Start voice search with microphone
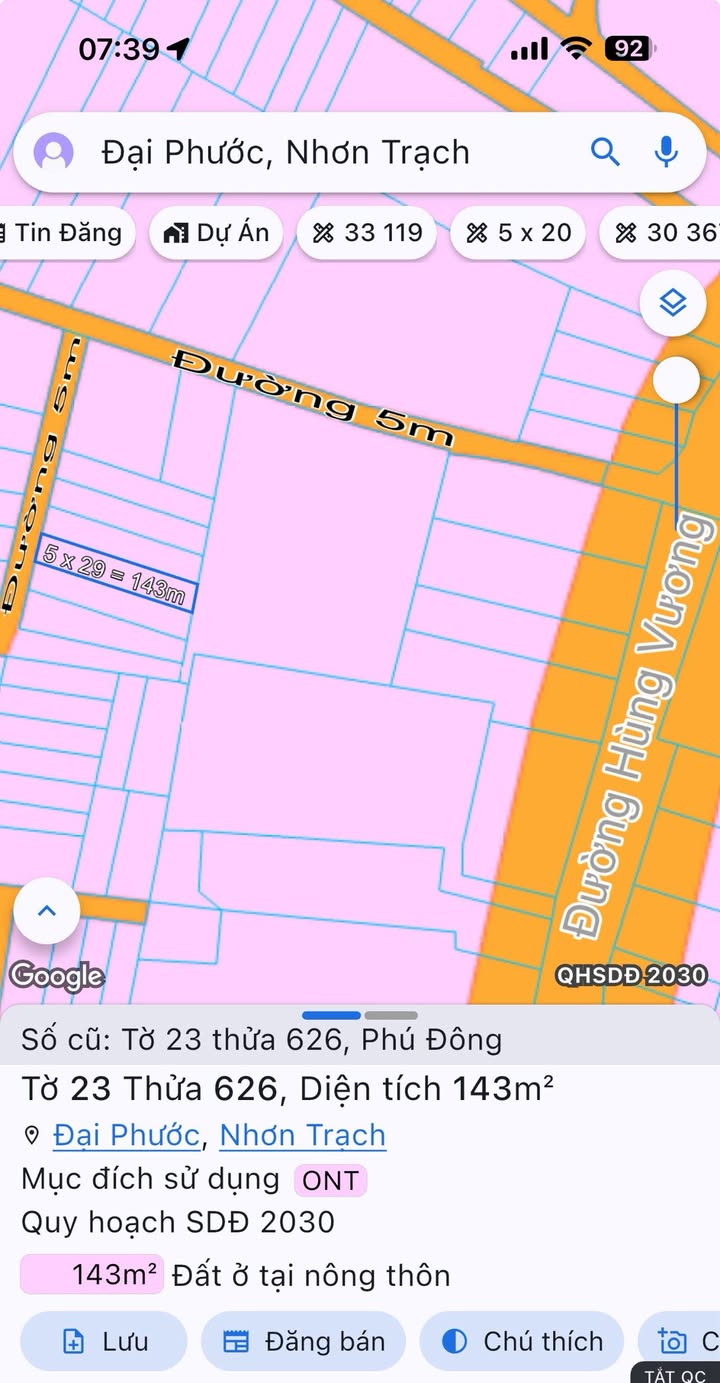This screenshot has height=1383, width=720. [x=666, y=153]
